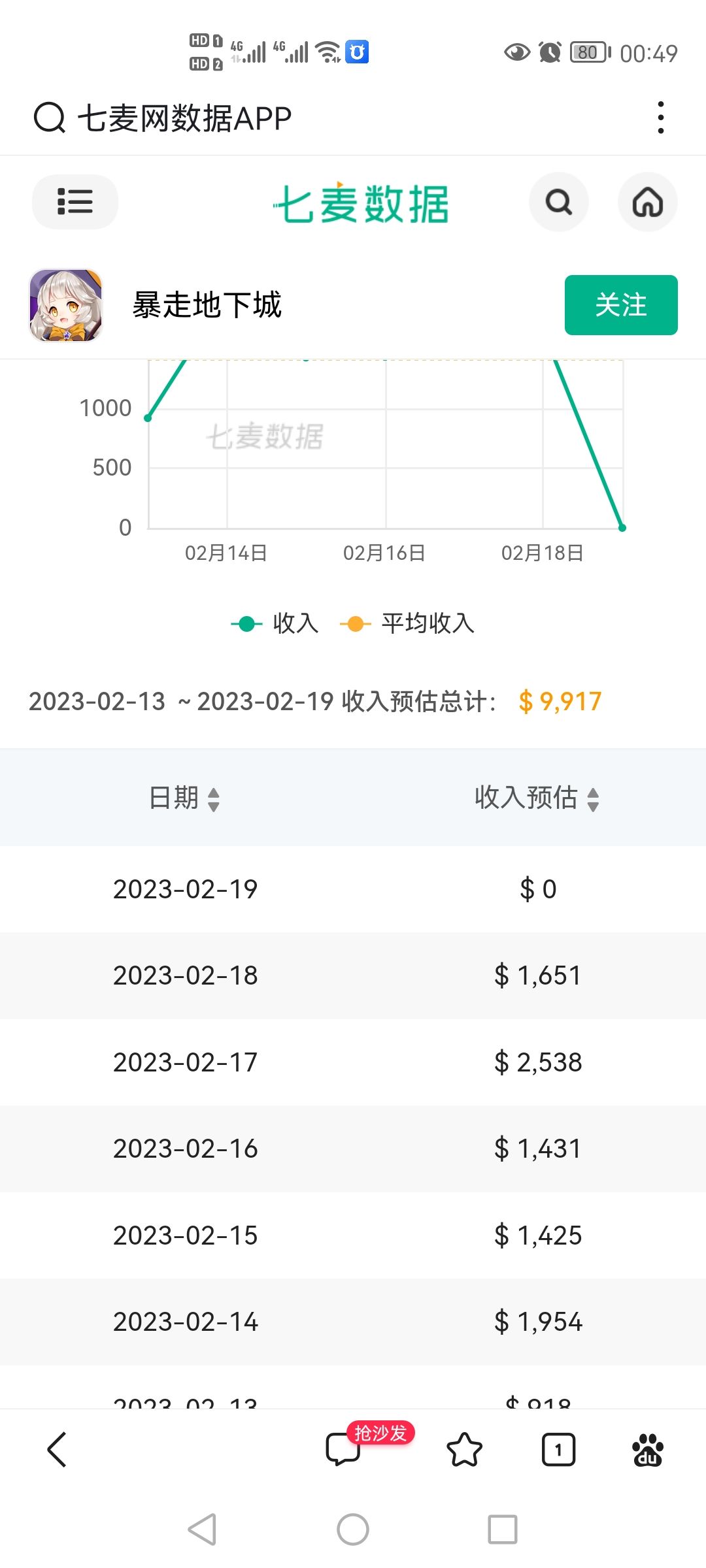Open the browser tabs switcher
The width and height of the screenshot is (706, 1568).
pyautogui.click(x=558, y=1450)
